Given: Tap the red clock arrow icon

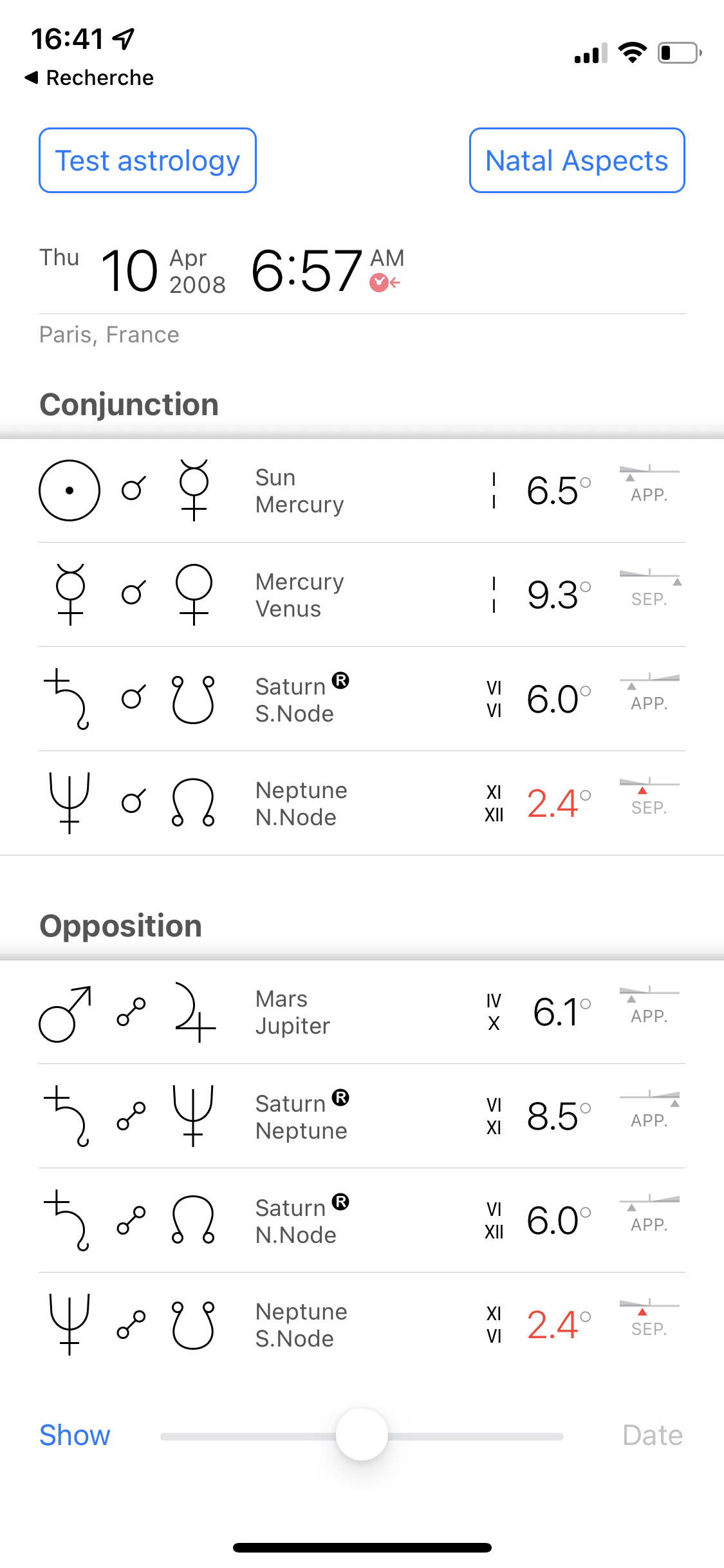Looking at the screenshot, I should [385, 283].
